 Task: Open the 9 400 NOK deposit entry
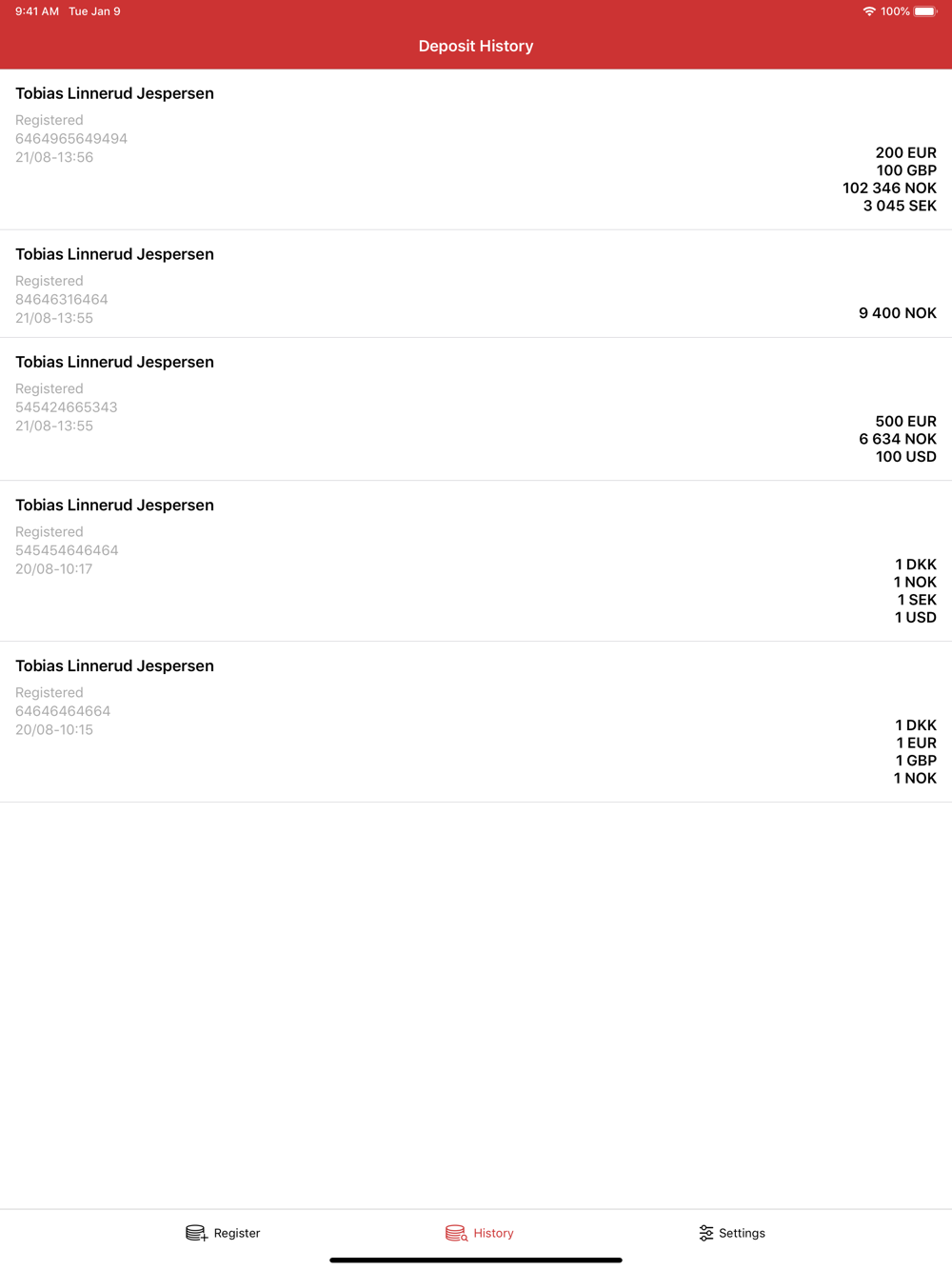[x=476, y=284]
